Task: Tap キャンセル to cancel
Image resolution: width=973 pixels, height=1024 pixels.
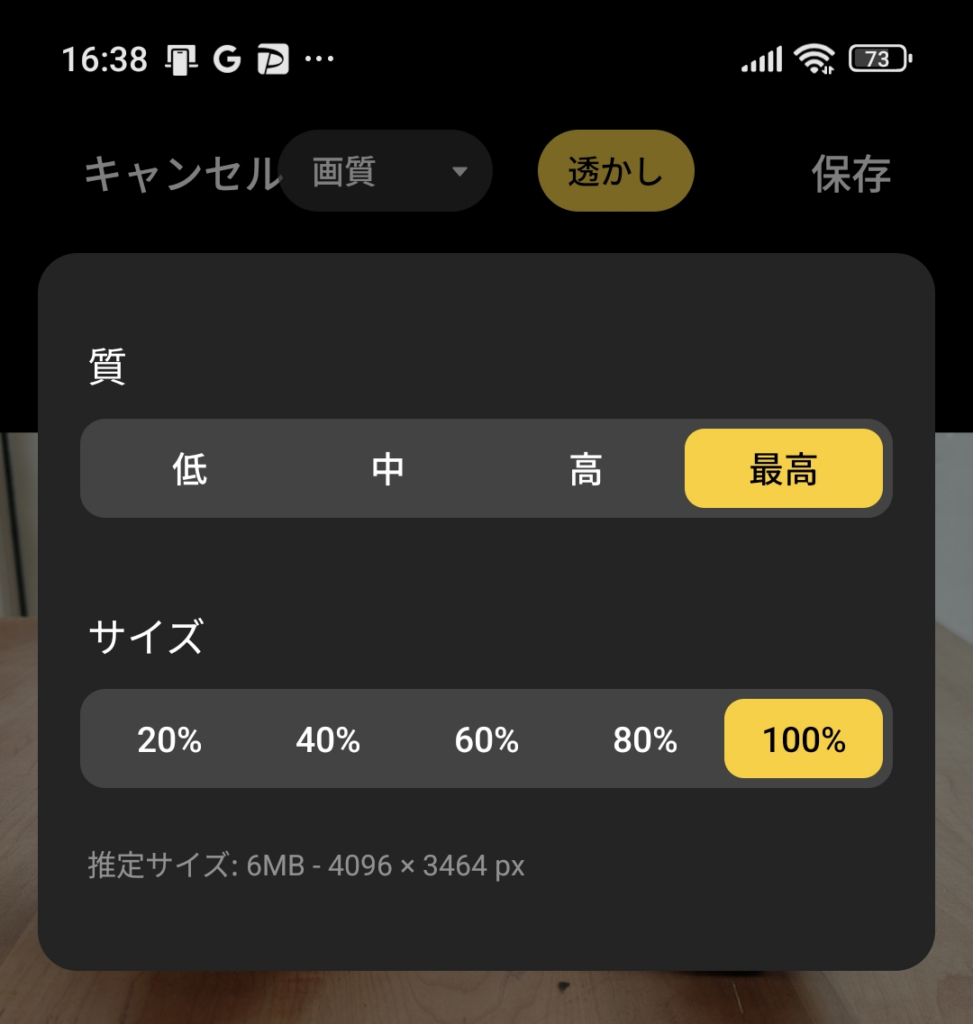Action: coord(178,174)
